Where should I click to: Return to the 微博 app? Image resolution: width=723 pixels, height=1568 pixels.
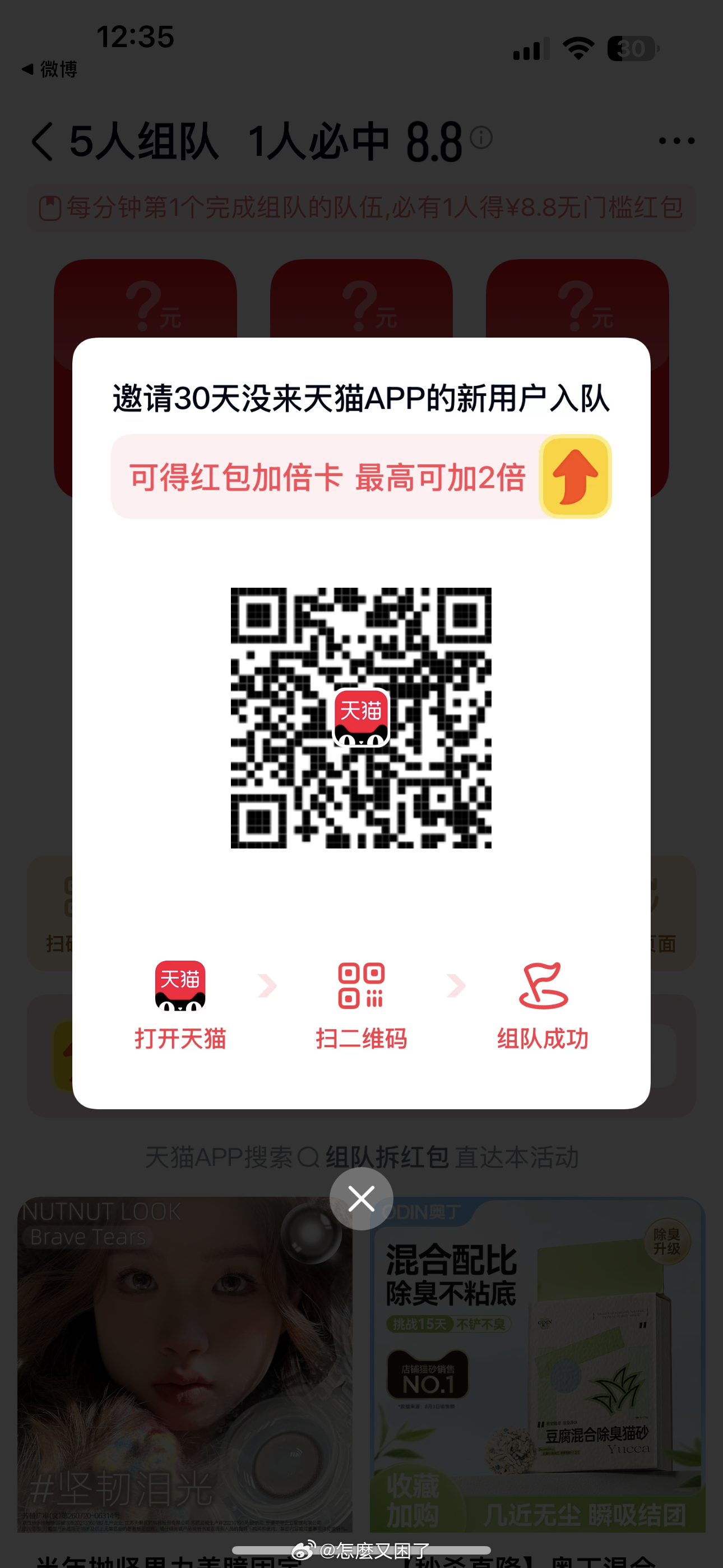click(49, 70)
